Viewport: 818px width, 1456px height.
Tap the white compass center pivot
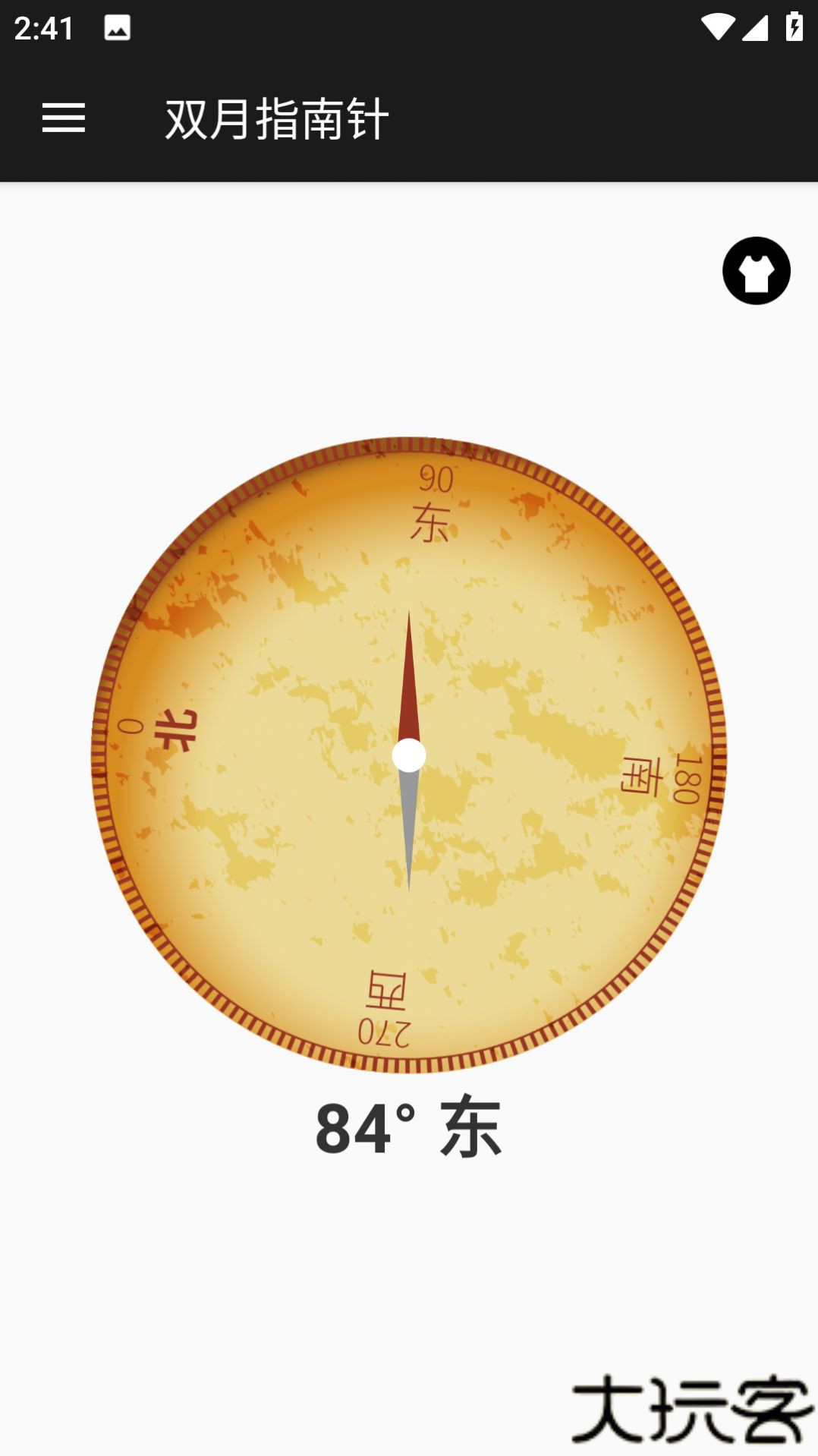coord(410,755)
